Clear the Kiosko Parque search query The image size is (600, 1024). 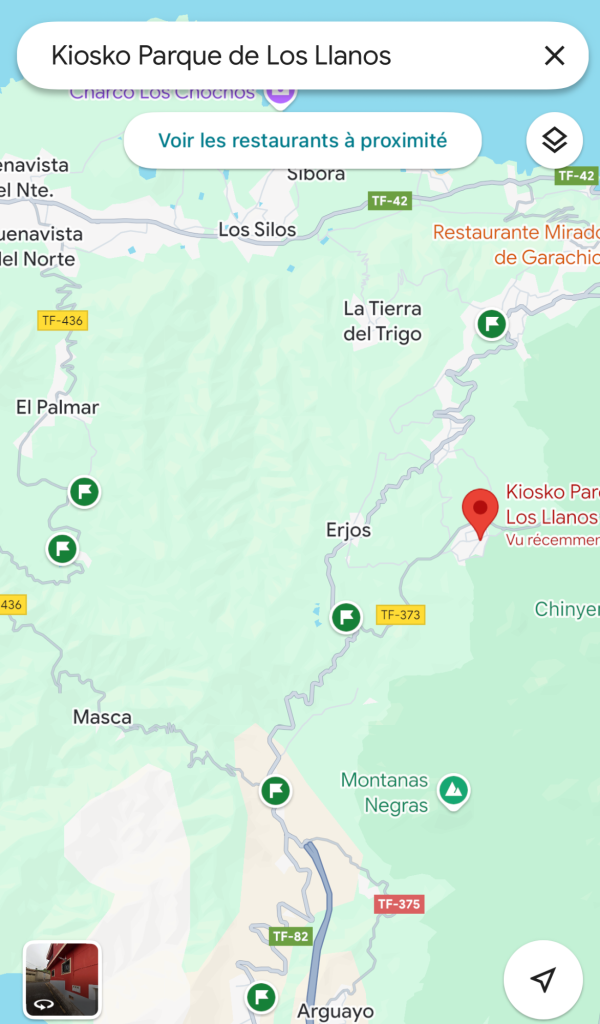click(554, 56)
